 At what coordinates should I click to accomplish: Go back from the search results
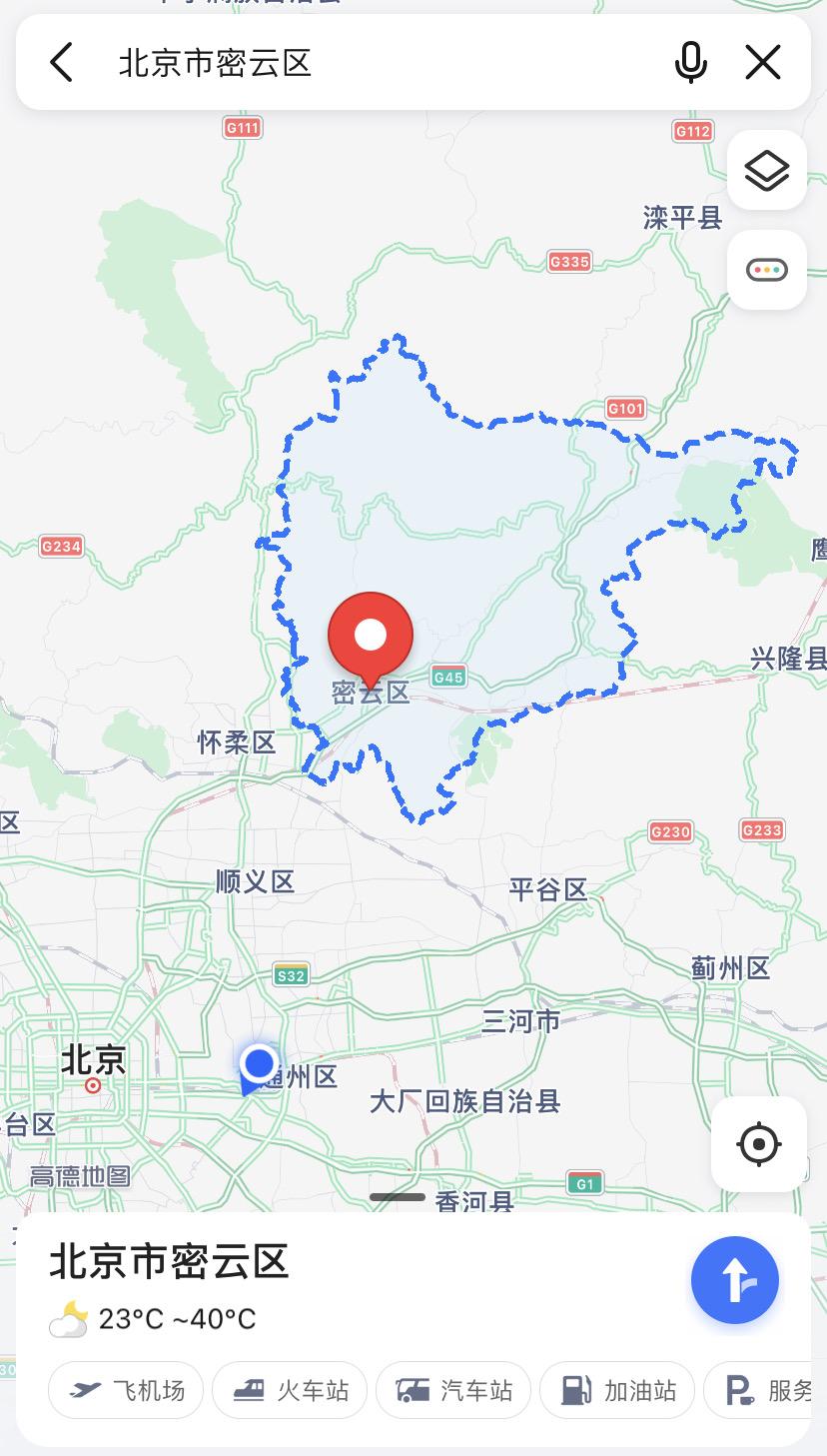pos(62,63)
